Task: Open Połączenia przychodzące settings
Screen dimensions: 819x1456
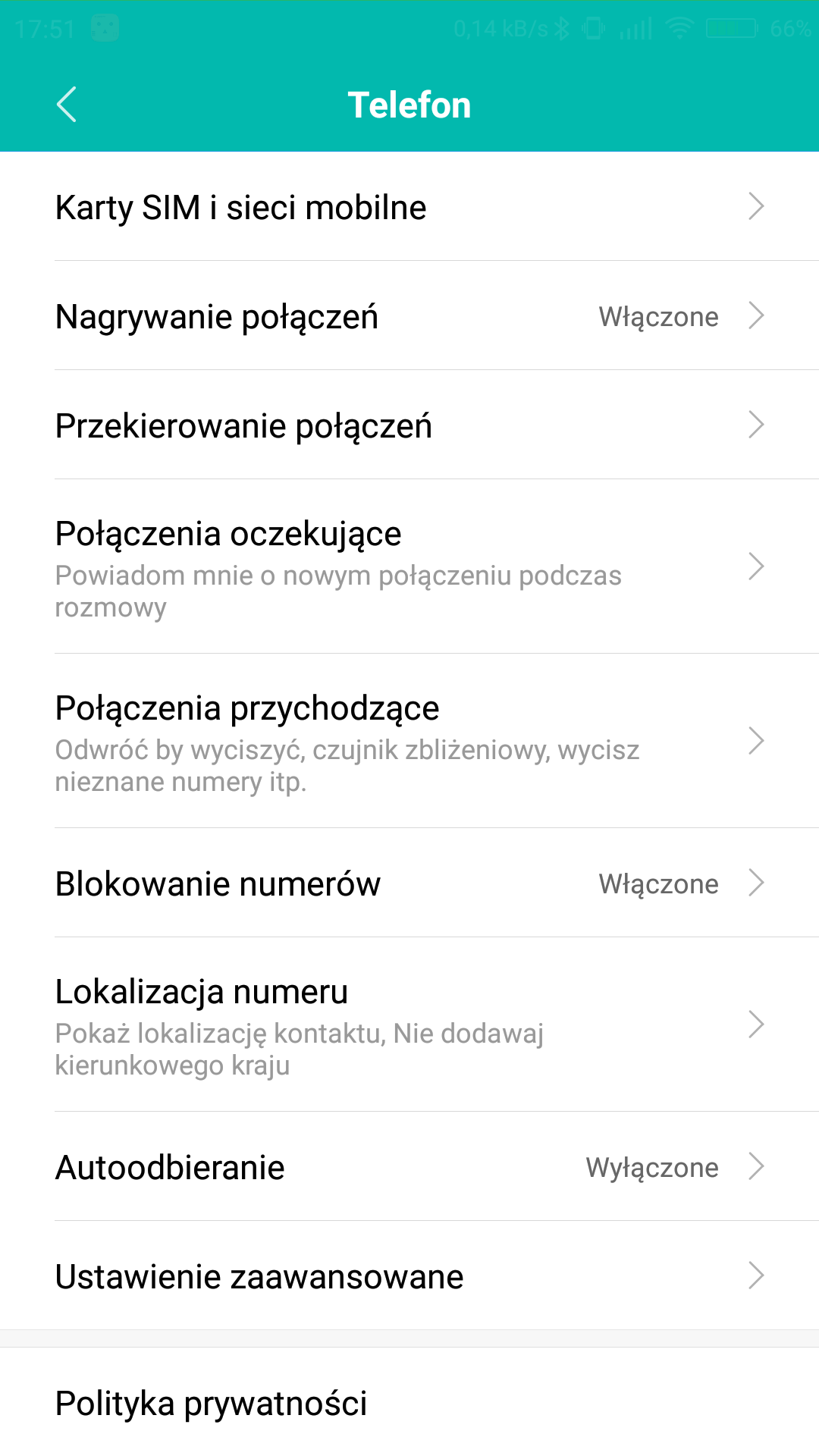Action: pos(409,741)
